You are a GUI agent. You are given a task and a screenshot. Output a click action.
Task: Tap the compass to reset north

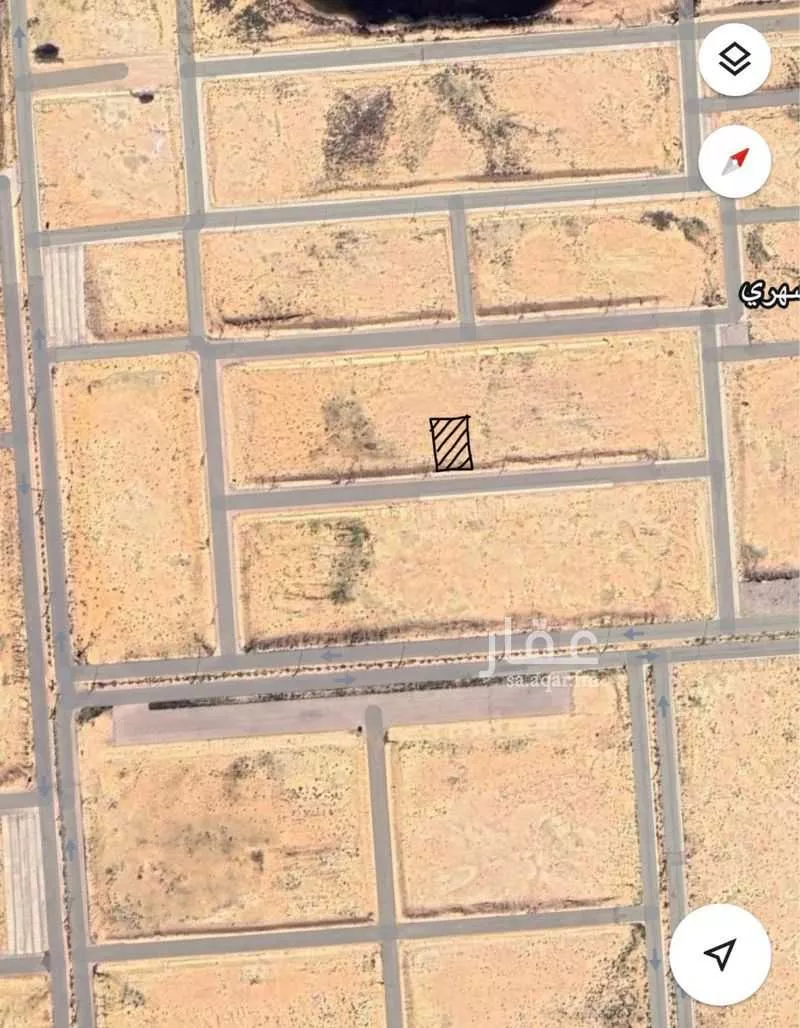734,161
